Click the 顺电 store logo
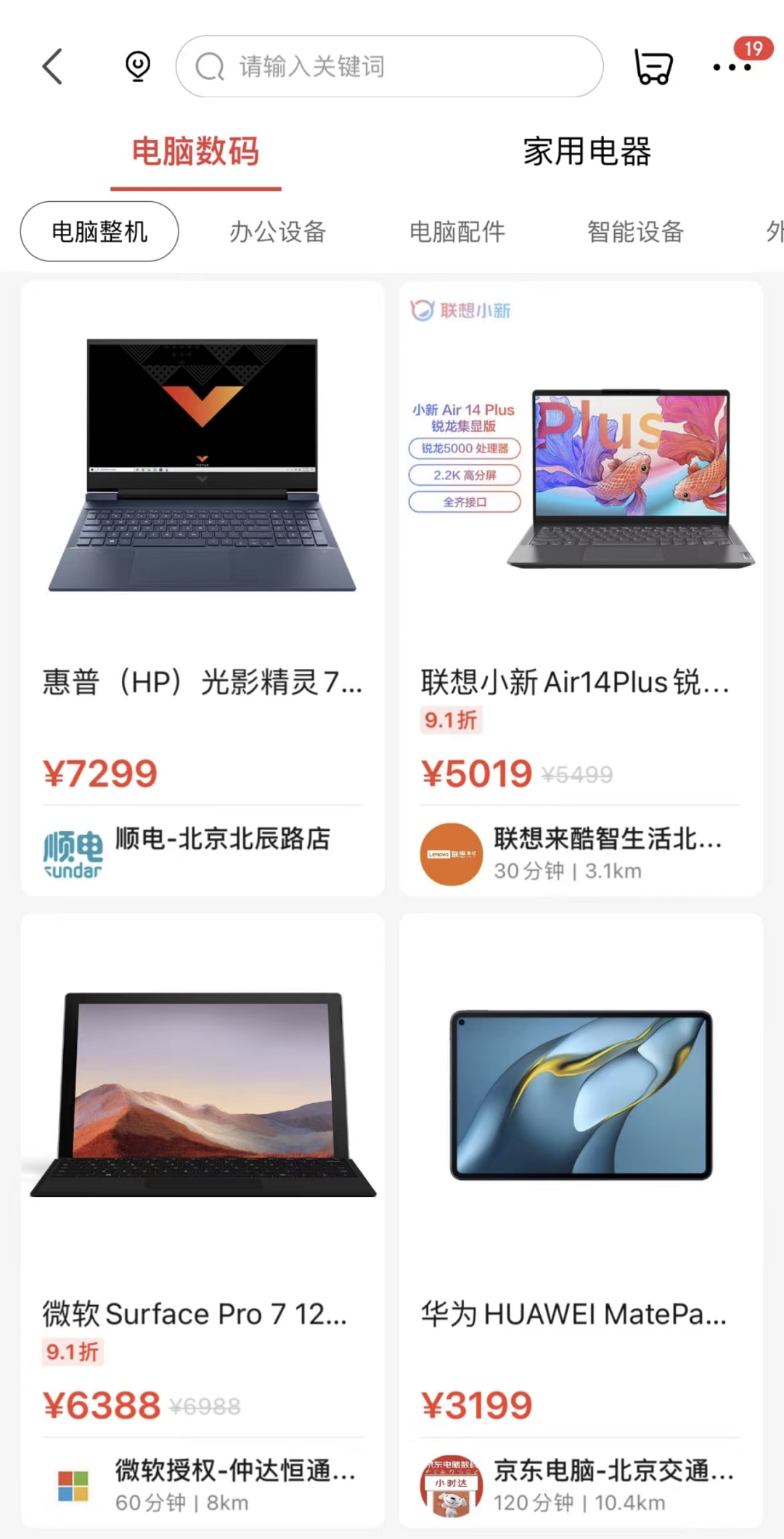This screenshot has height=1539, width=784. point(70,851)
